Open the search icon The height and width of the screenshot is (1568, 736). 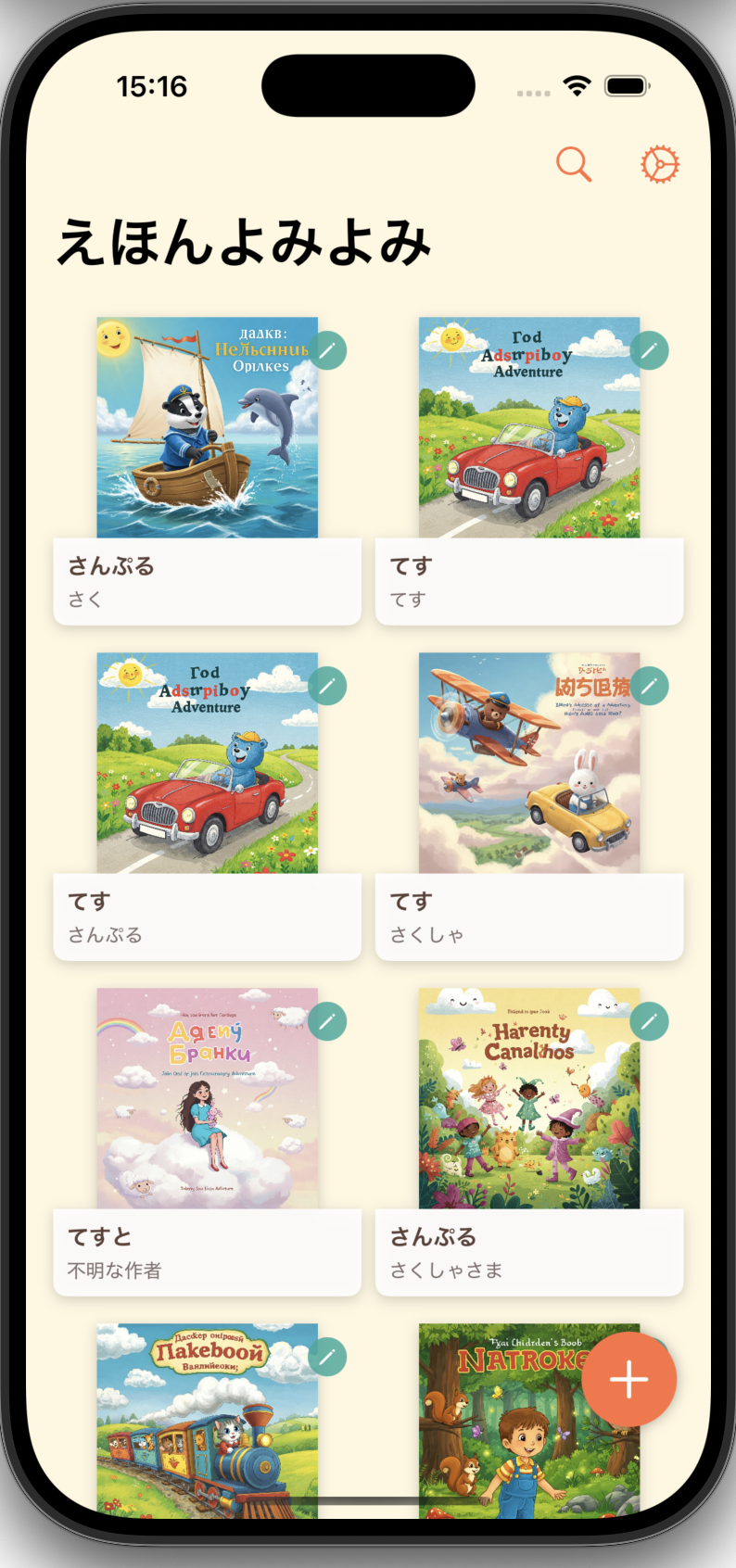[574, 163]
